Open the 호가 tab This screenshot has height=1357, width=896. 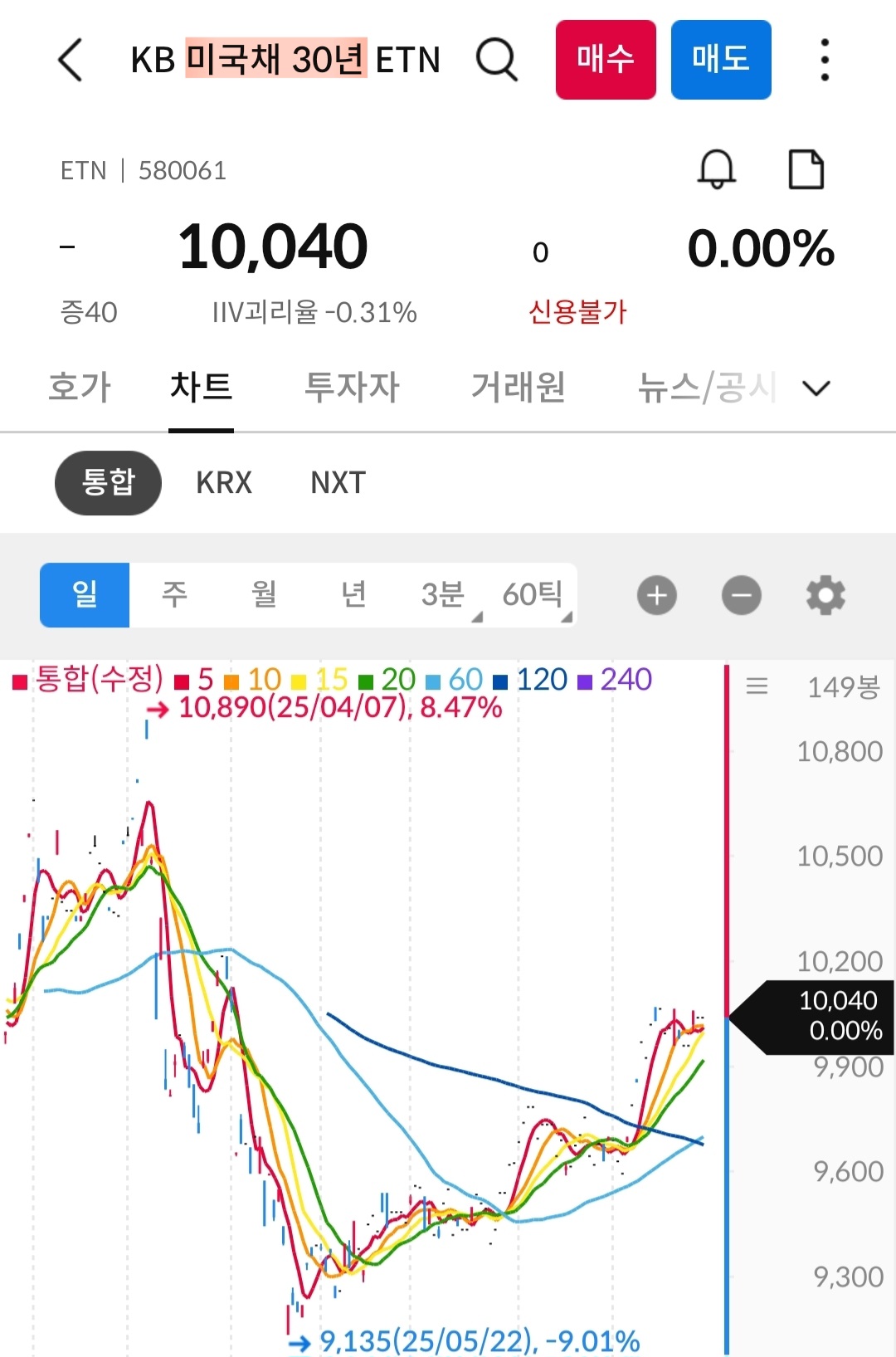tap(79, 387)
